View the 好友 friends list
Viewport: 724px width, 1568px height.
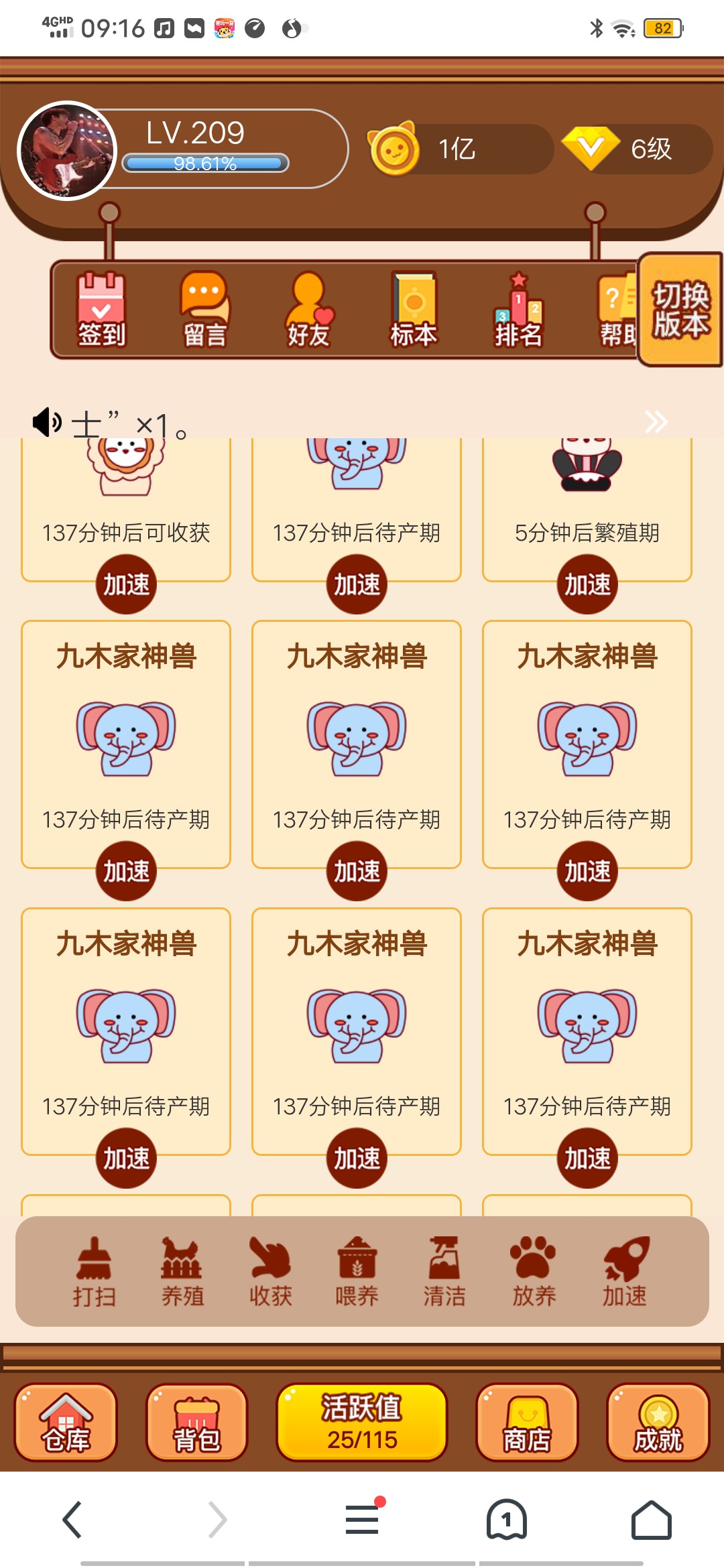(x=307, y=308)
